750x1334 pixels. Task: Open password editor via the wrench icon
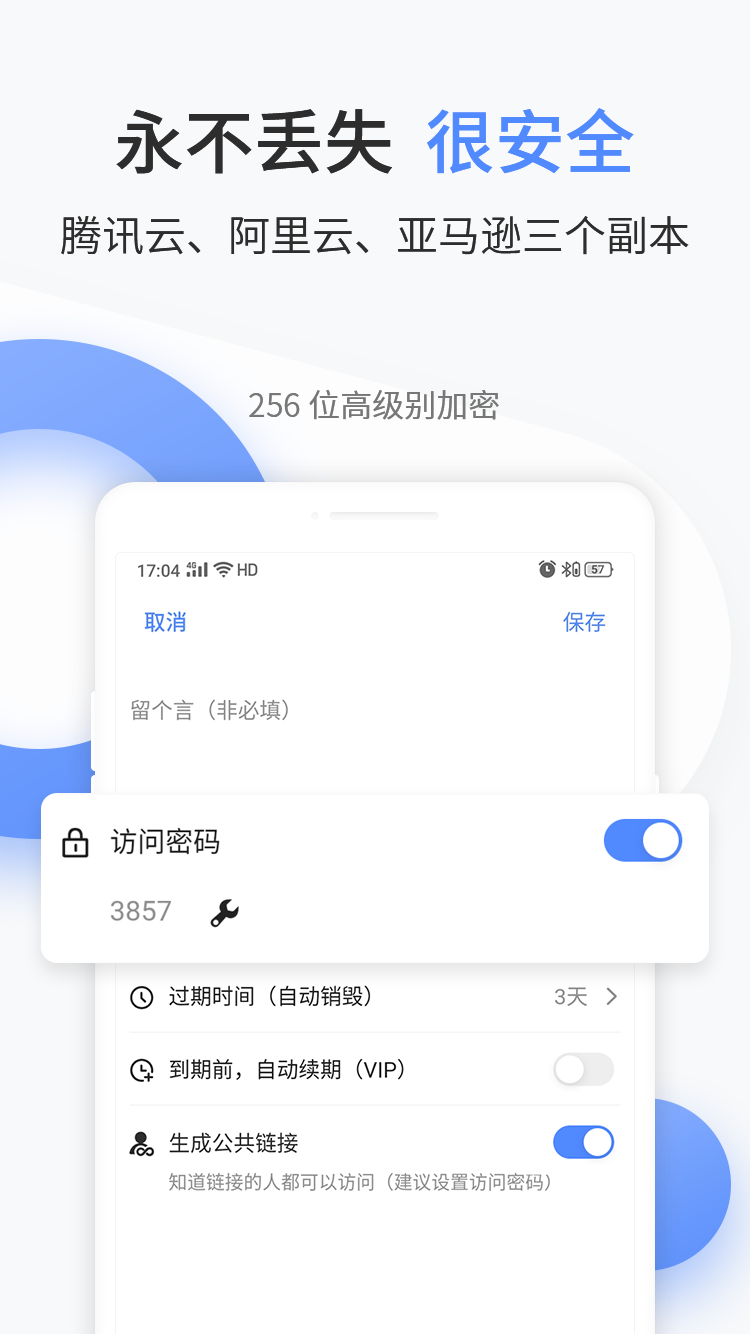[x=222, y=911]
